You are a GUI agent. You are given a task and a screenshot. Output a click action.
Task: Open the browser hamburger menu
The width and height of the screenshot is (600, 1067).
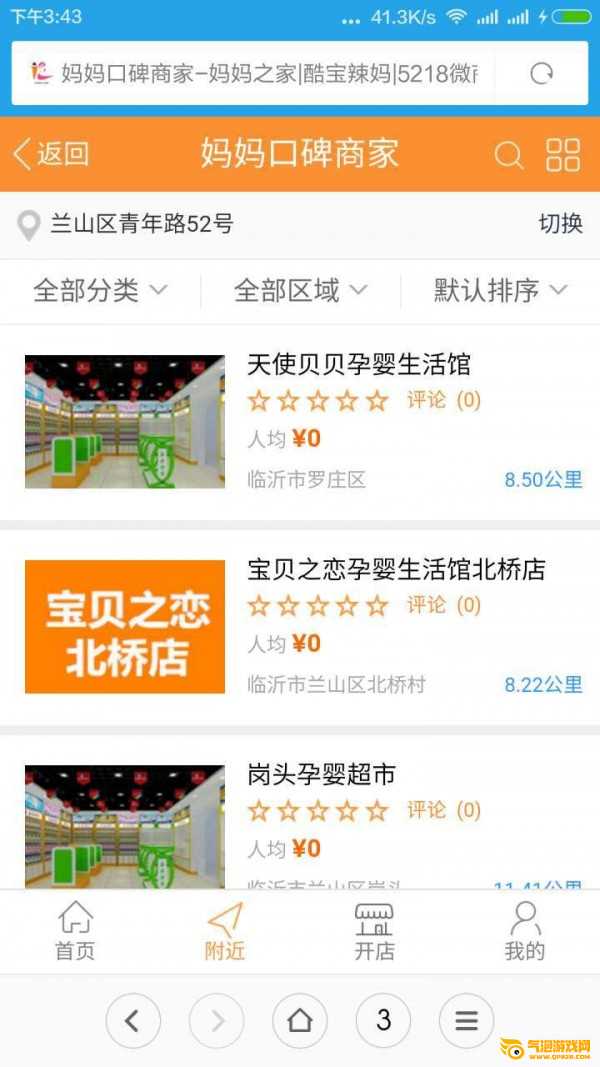coord(466,1021)
